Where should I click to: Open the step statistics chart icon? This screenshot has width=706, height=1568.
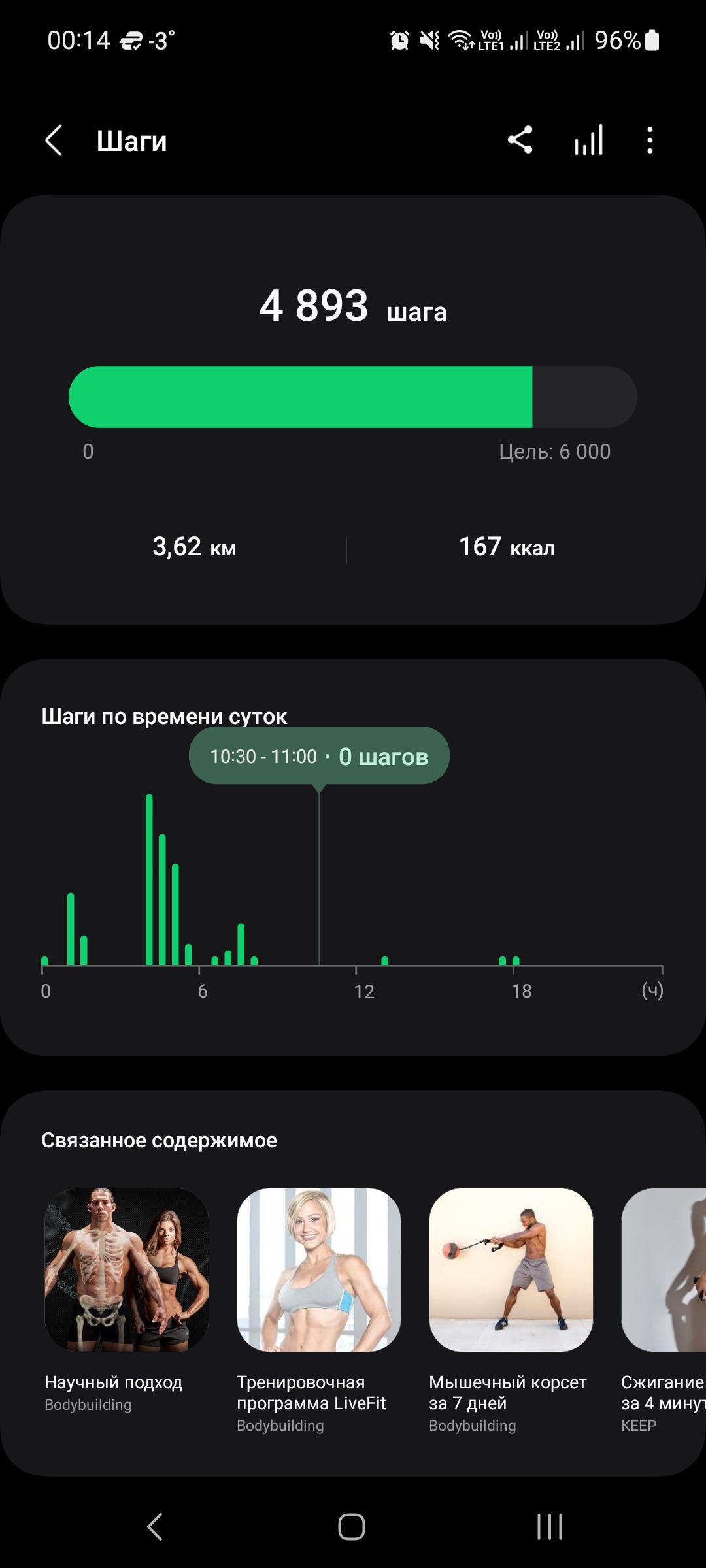588,140
